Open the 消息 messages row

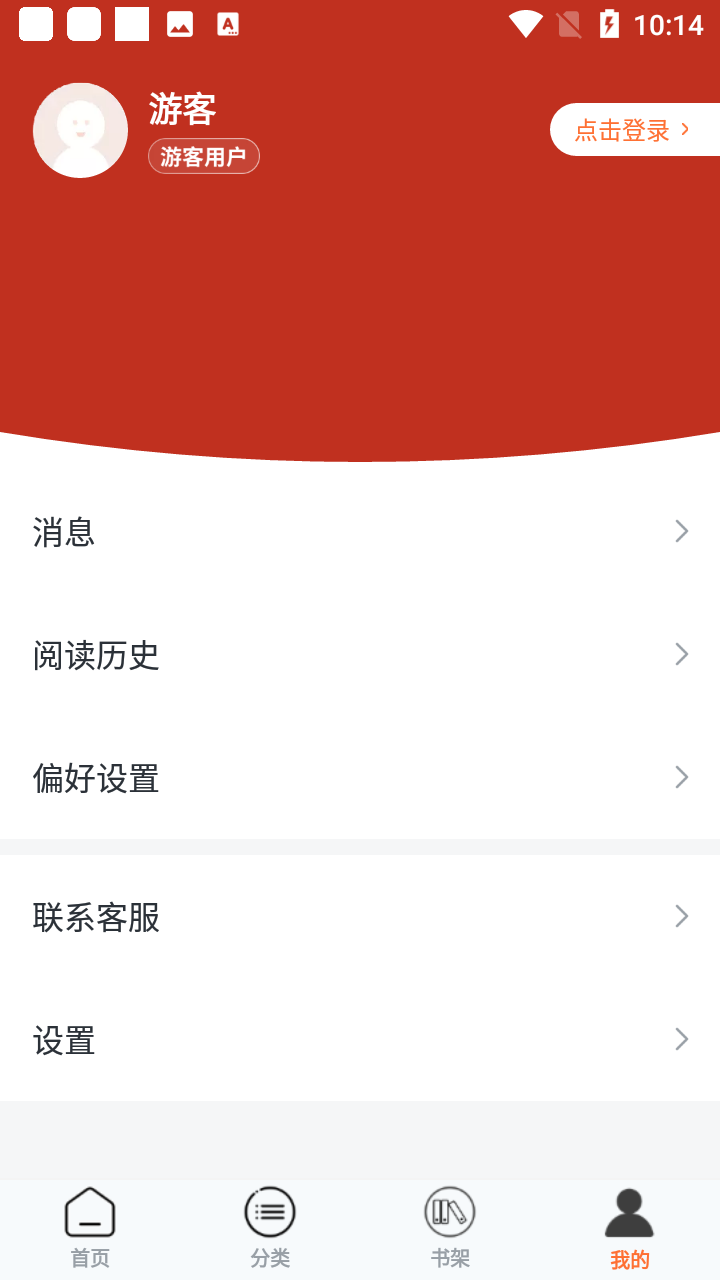(360, 532)
